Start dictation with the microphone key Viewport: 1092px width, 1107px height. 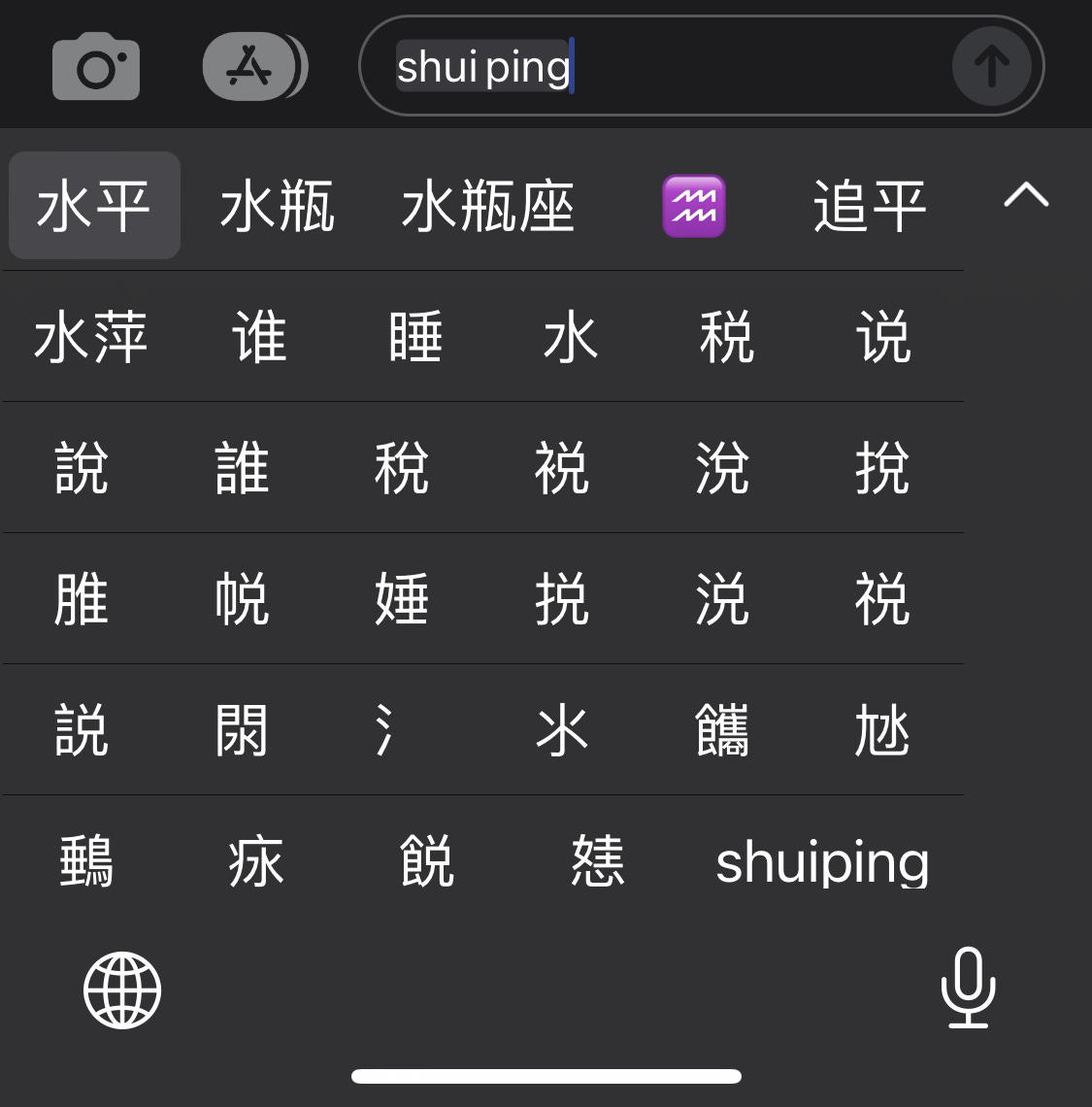(968, 988)
